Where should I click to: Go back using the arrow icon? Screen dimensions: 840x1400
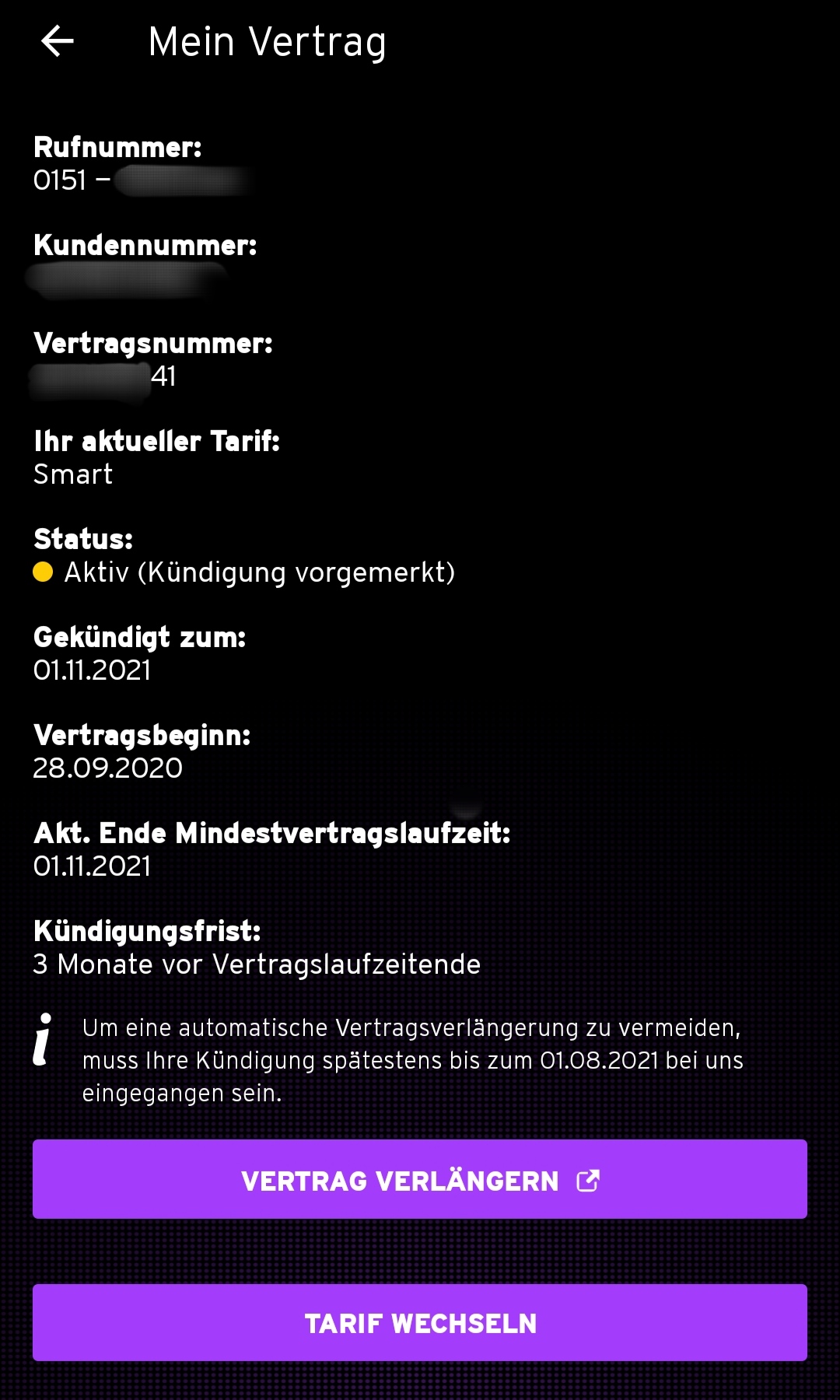click(57, 41)
